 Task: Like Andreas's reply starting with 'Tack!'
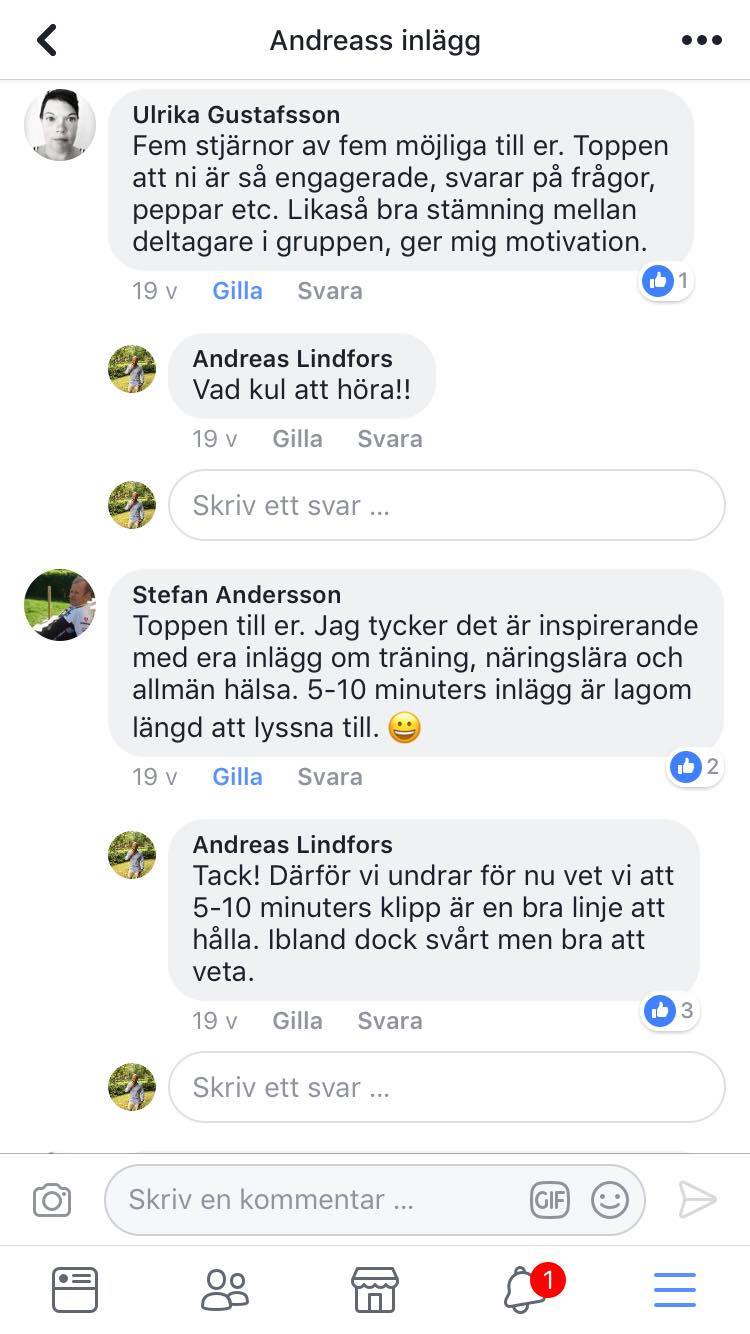[297, 1021]
